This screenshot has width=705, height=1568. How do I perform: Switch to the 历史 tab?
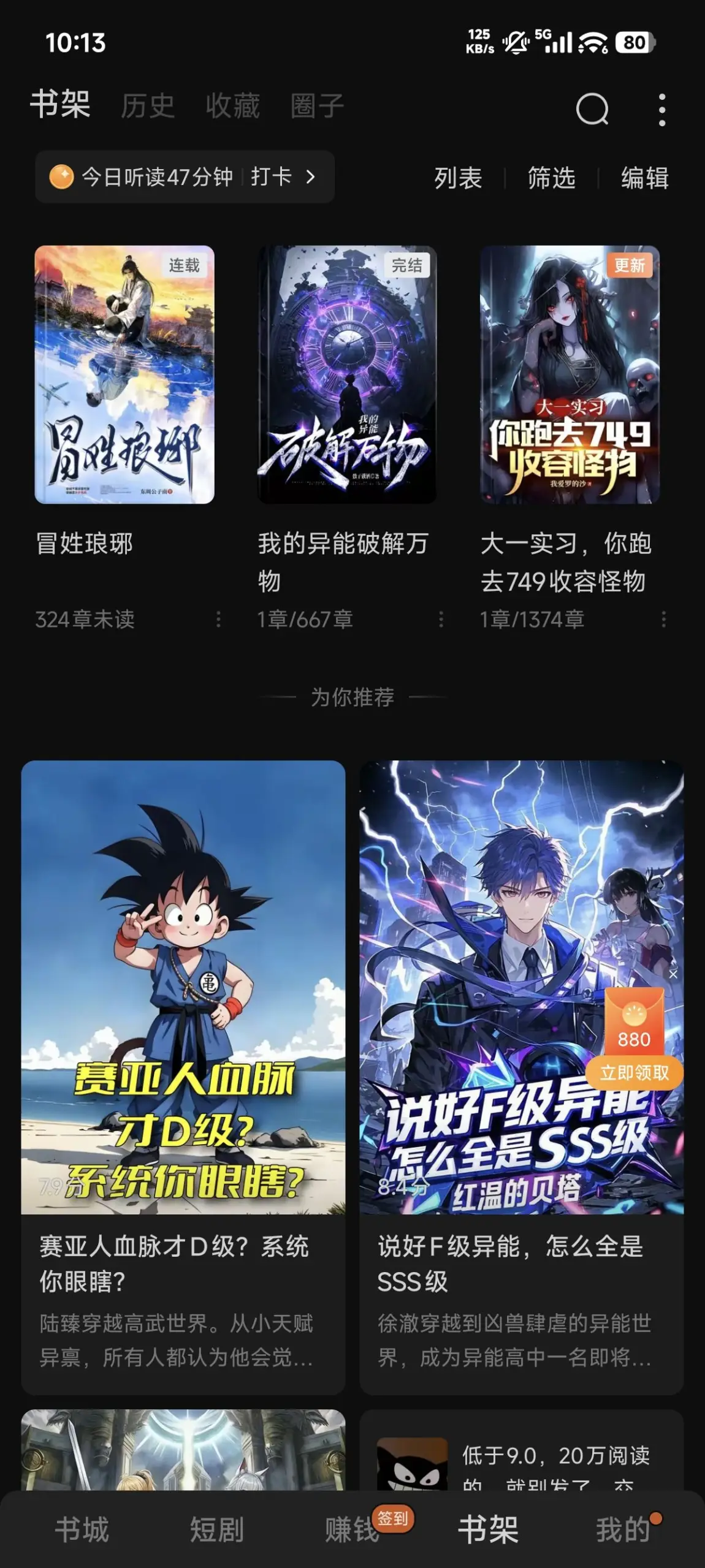[147, 106]
